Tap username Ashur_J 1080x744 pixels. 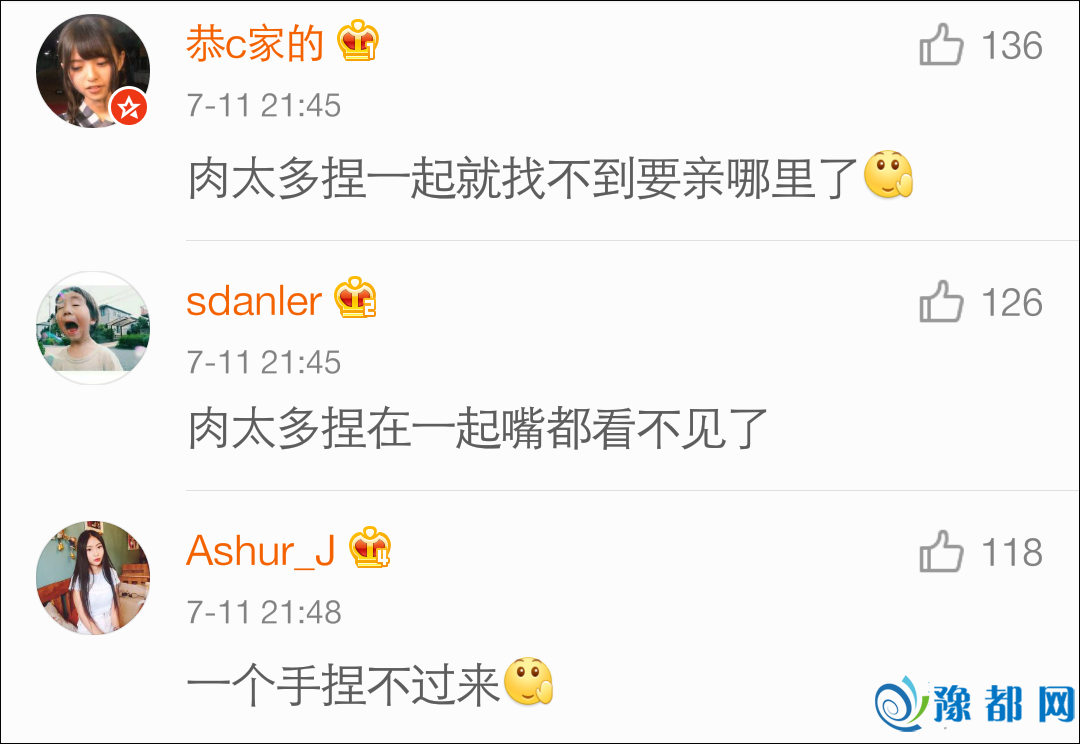[x=261, y=551]
